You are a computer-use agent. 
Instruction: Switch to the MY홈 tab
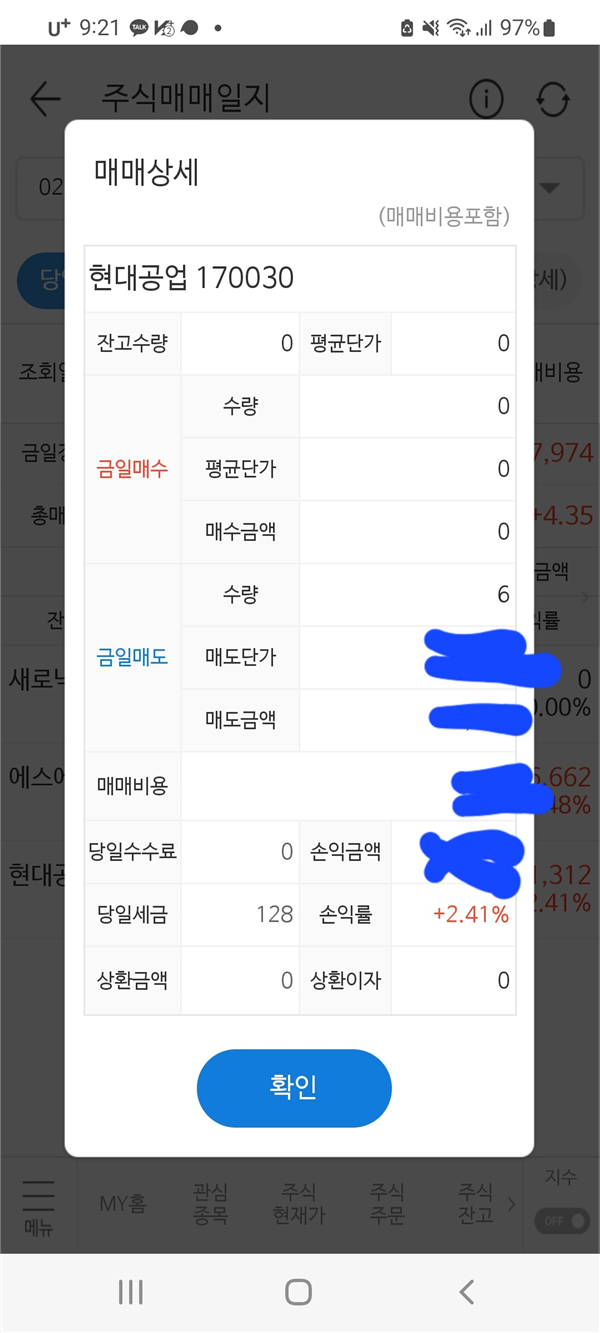tap(123, 1204)
